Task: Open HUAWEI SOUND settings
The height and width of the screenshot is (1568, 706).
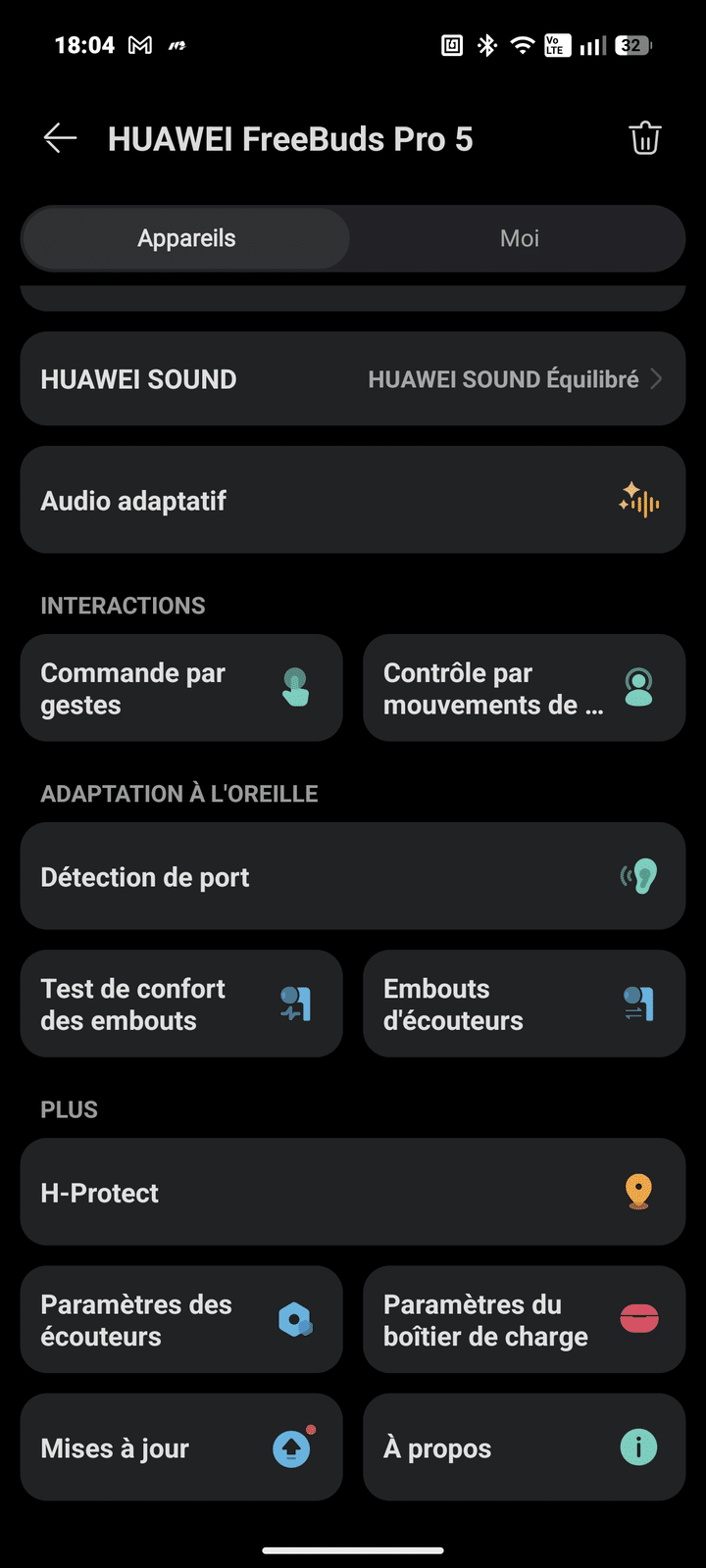Action: pos(353,379)
